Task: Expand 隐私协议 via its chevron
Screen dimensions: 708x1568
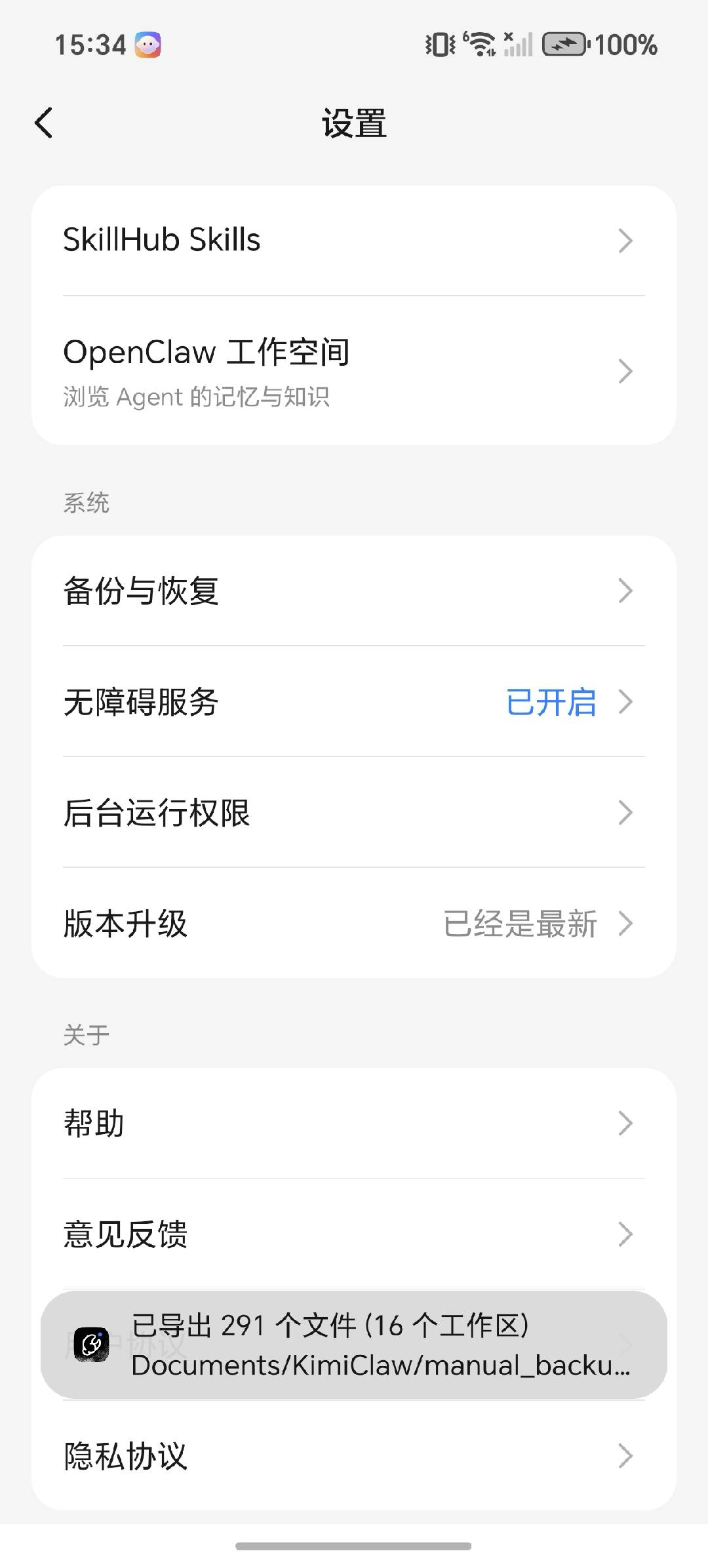Action: point(625,1455)
